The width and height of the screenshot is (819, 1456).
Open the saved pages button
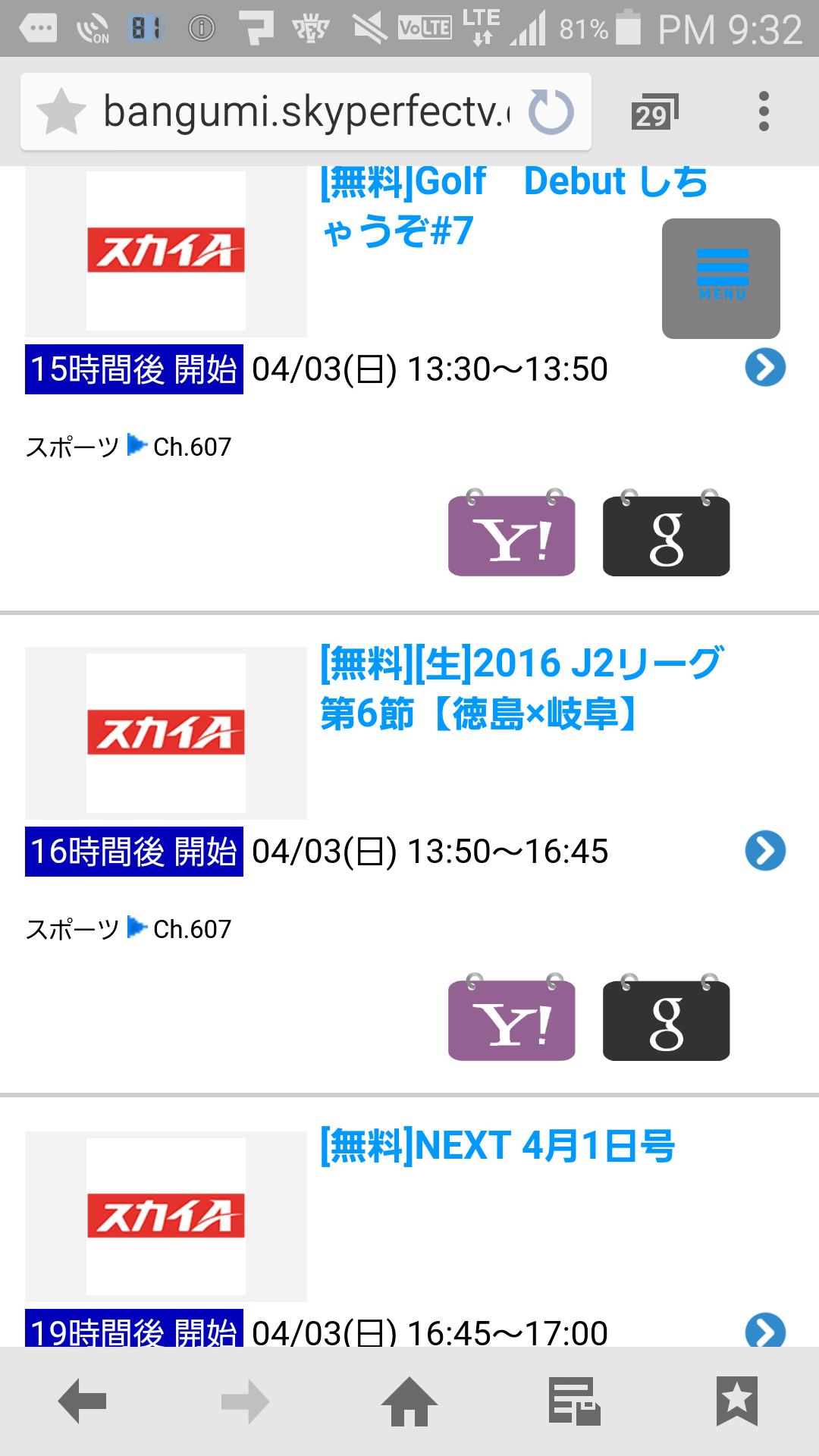574,1401
